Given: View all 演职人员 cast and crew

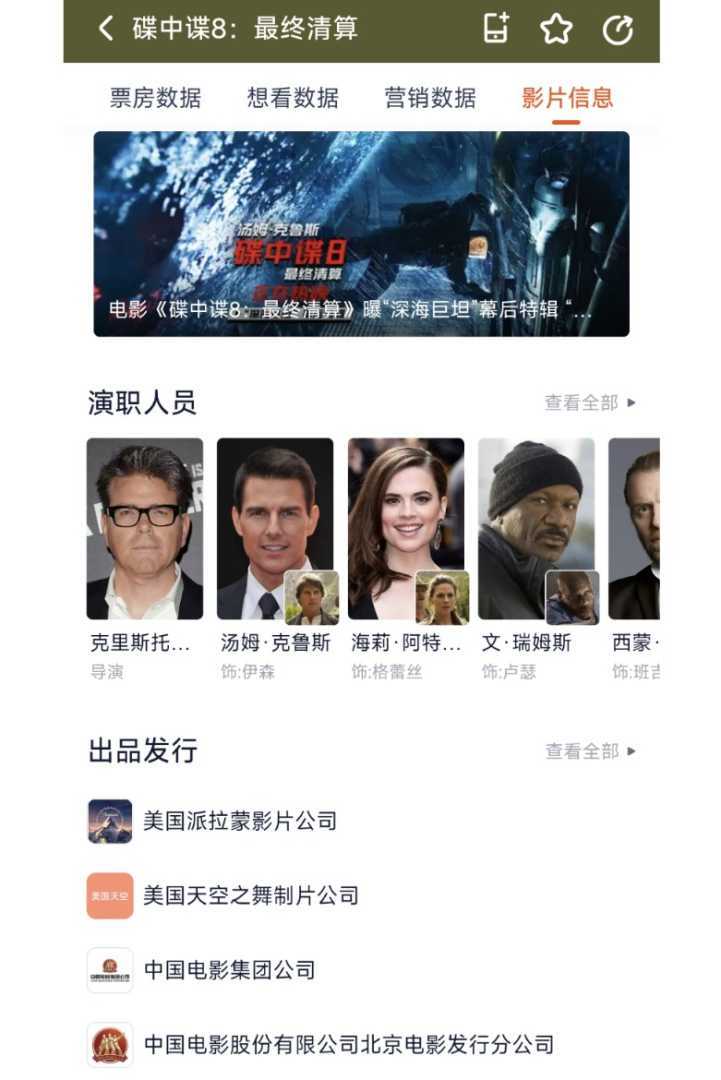Looking at the screenshot, I should [590, 403].
